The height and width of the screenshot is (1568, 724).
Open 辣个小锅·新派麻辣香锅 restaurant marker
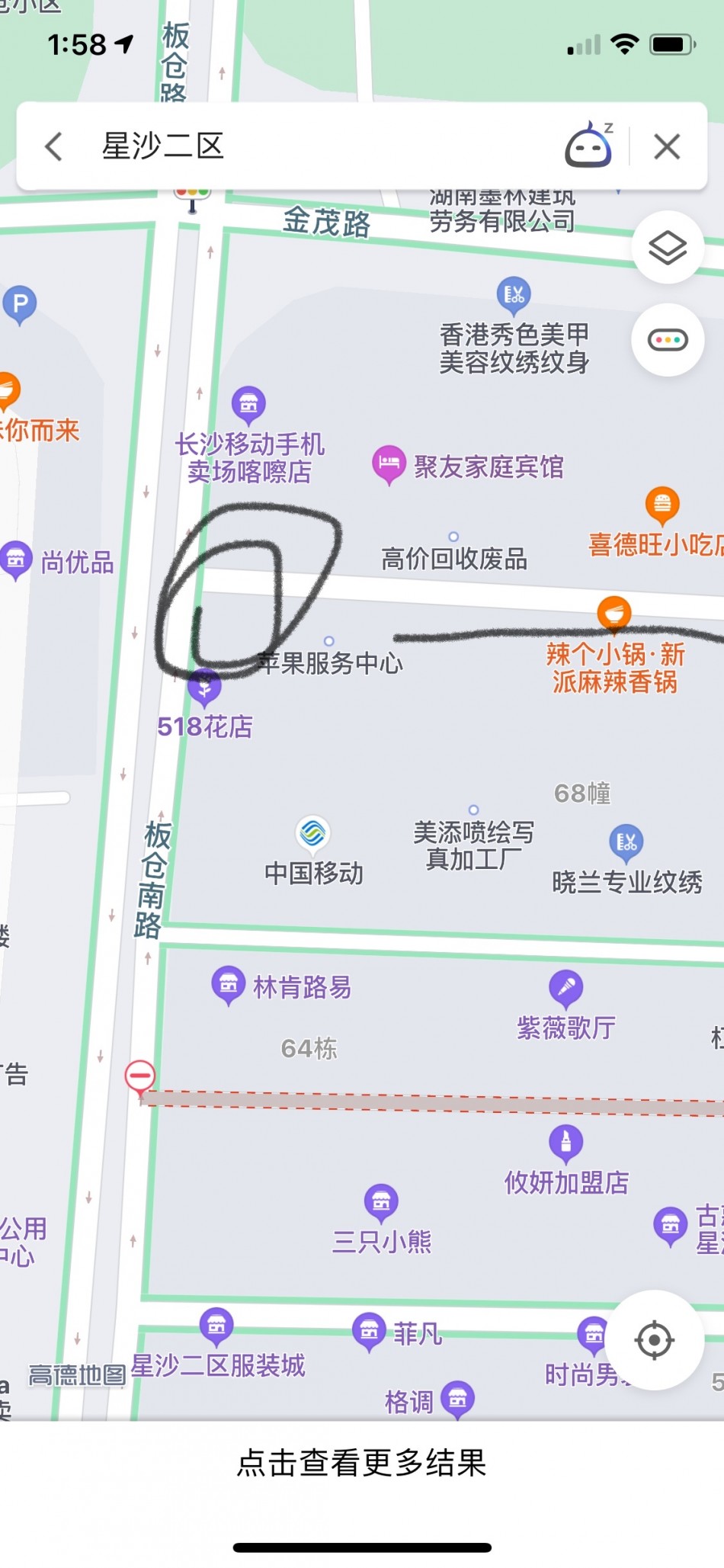pyautogui.click(x=613, y=613)
